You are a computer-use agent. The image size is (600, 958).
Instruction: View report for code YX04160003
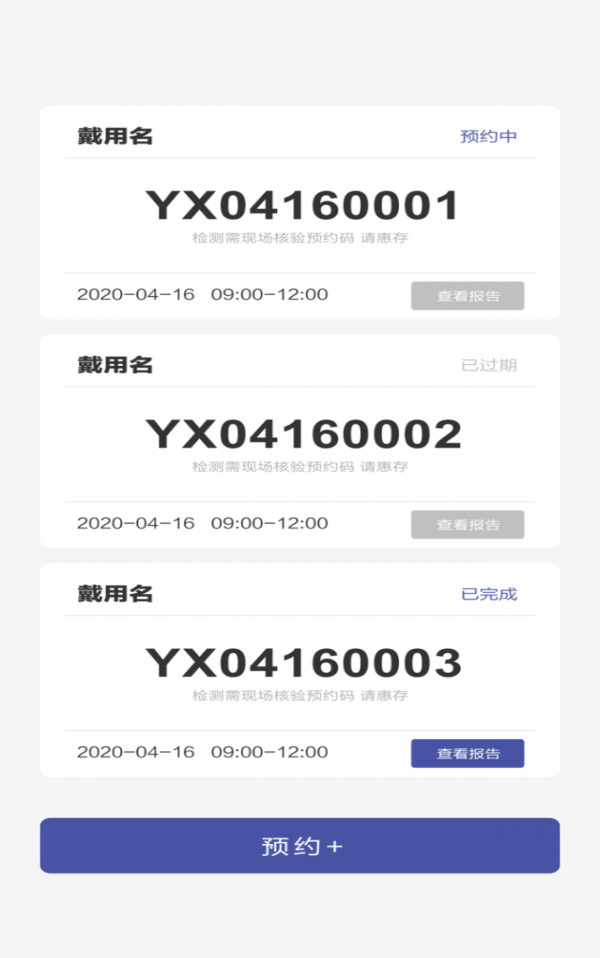click(x=467, y=754)
